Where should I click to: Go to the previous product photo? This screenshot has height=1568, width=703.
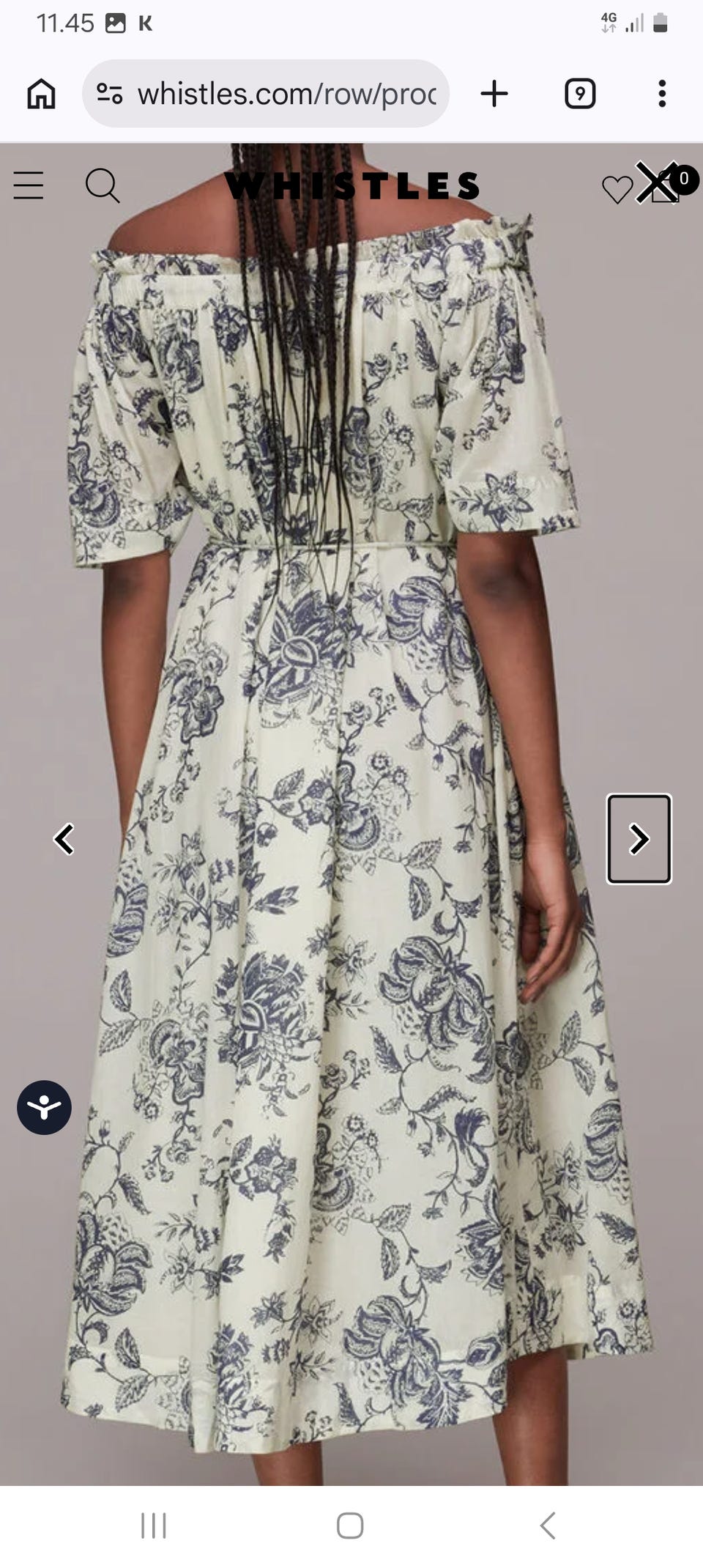(64, 839)
